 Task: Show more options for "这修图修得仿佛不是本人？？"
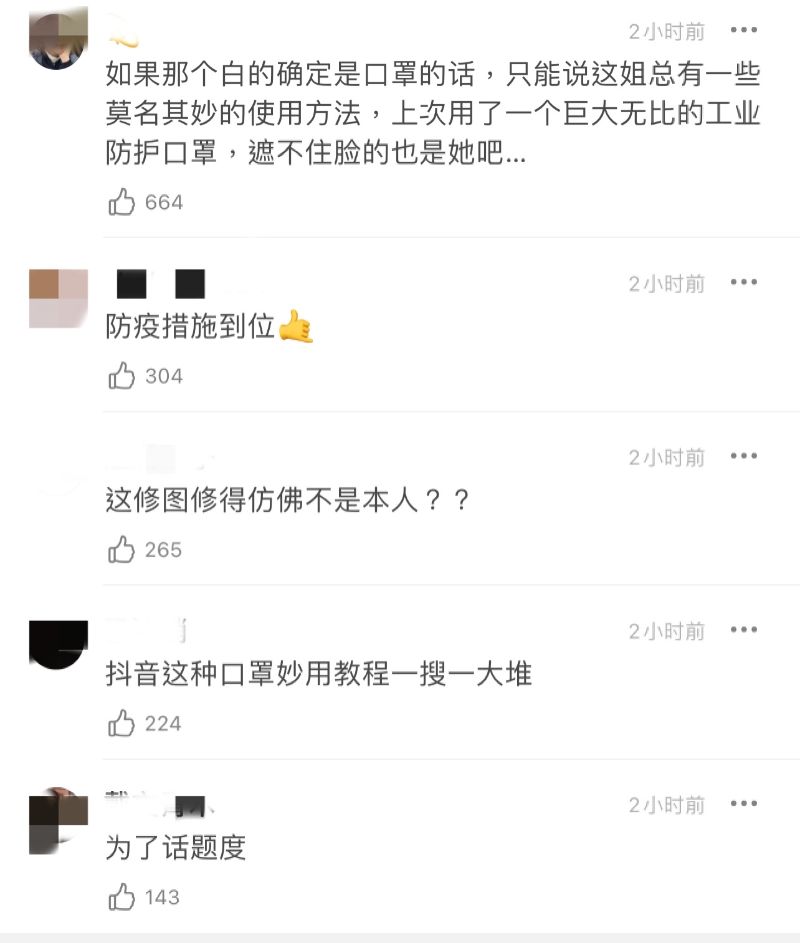pos(743,457)
